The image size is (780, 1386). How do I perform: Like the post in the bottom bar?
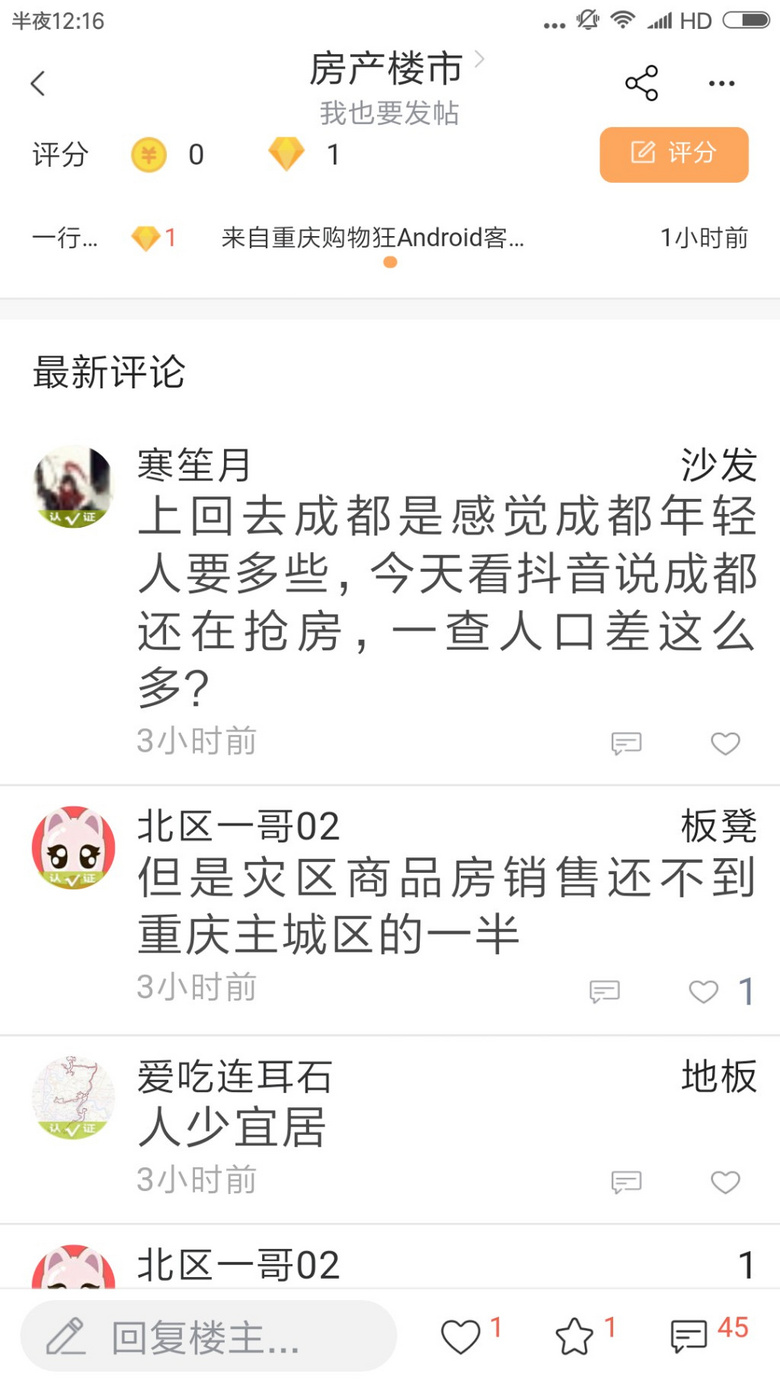pos(462,1336)
